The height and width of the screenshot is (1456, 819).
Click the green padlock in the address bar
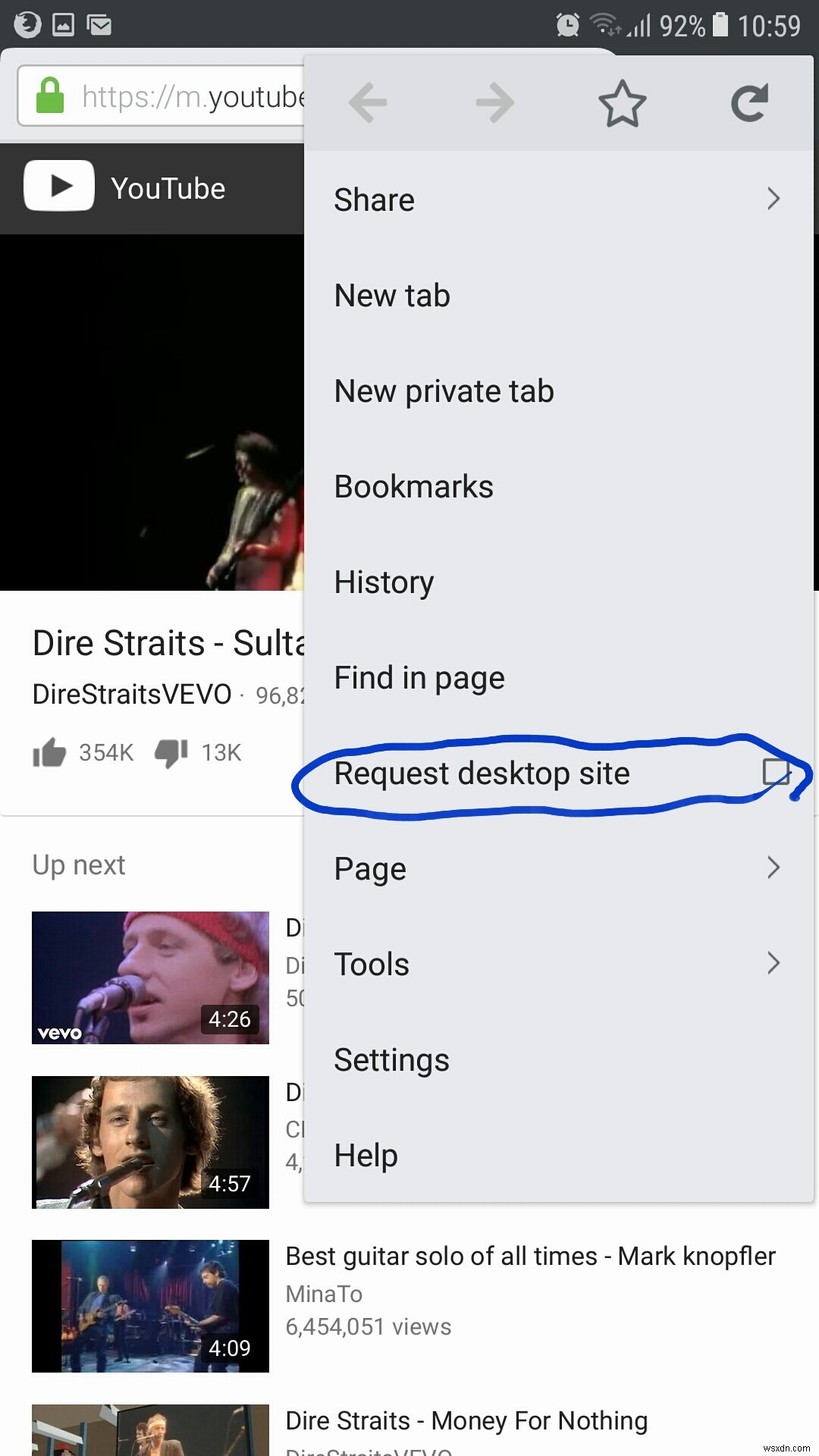49,96
